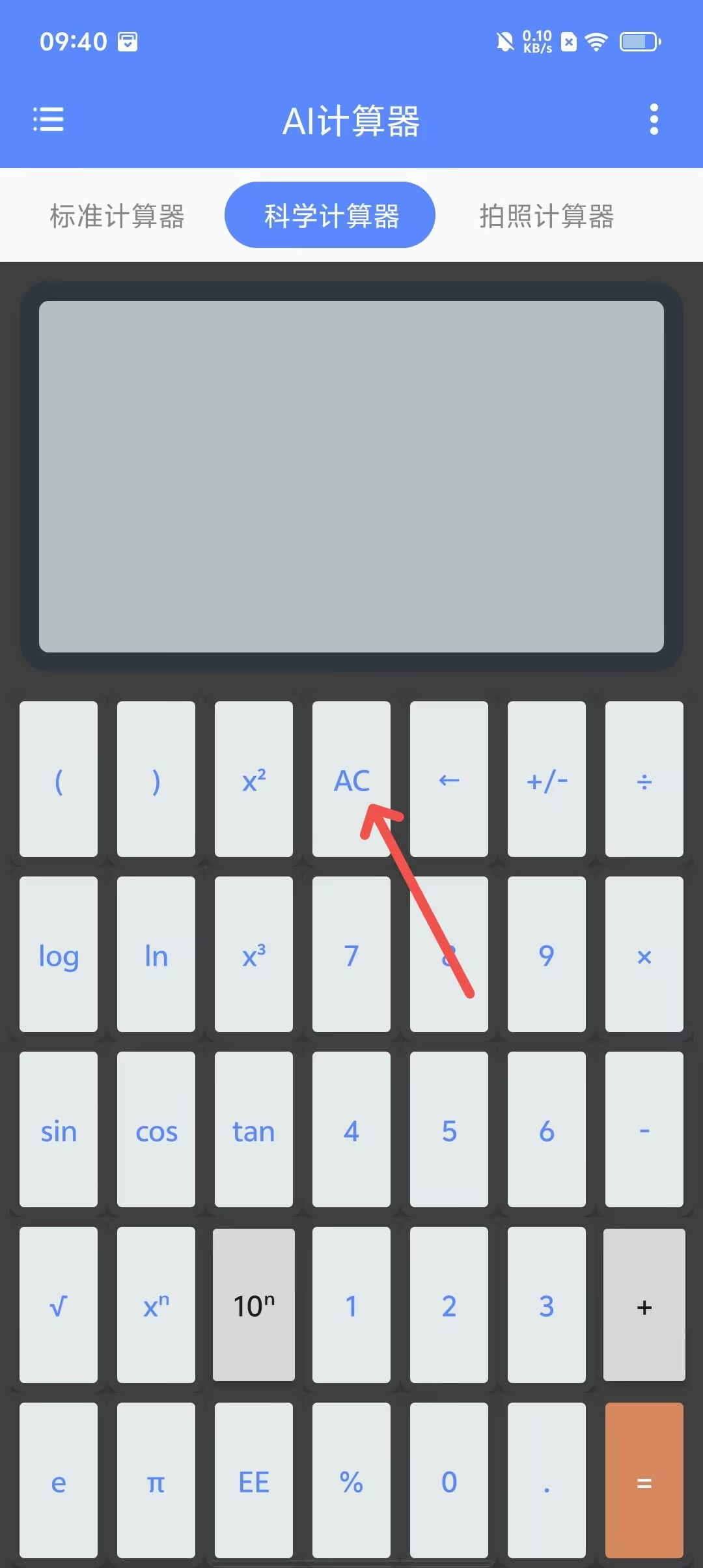The width and height of the screenshot is (703, 1568).
Task: Enter the digit 7
Action: [351, 955]
